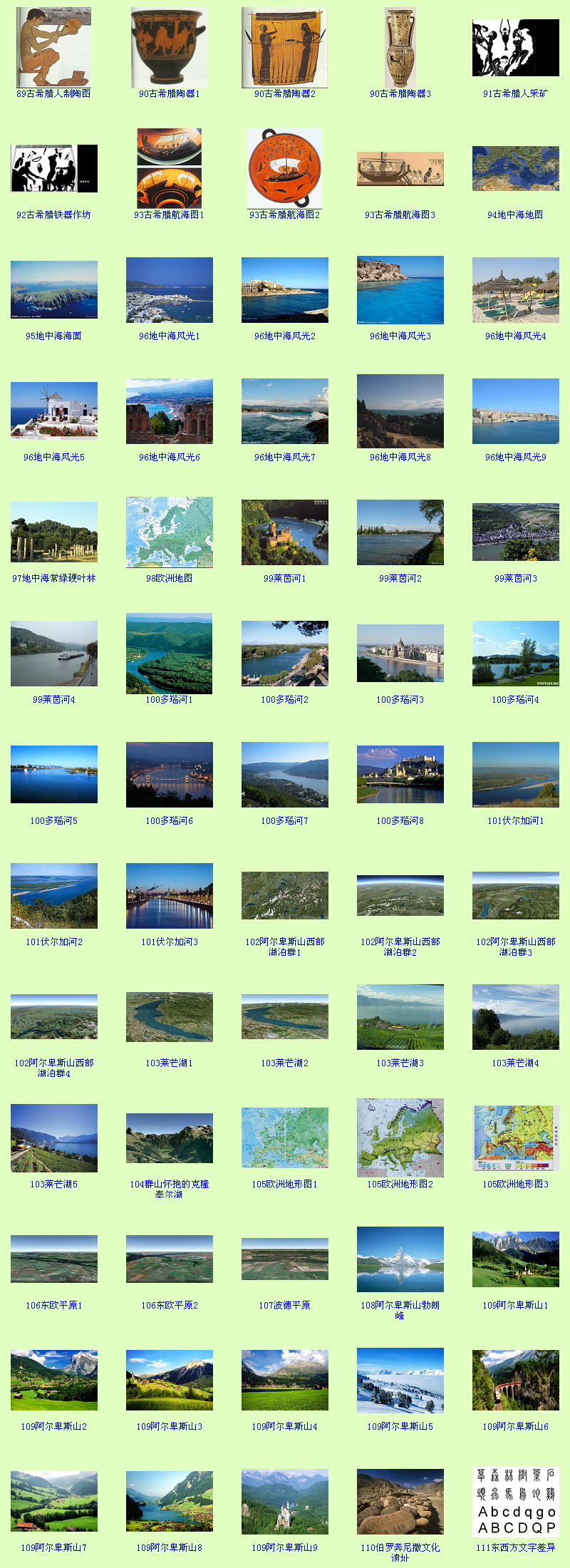Screen dimensions: 570x1568
Task: View the 98欧洲地图 image
Action: click(x=169, y=532)
